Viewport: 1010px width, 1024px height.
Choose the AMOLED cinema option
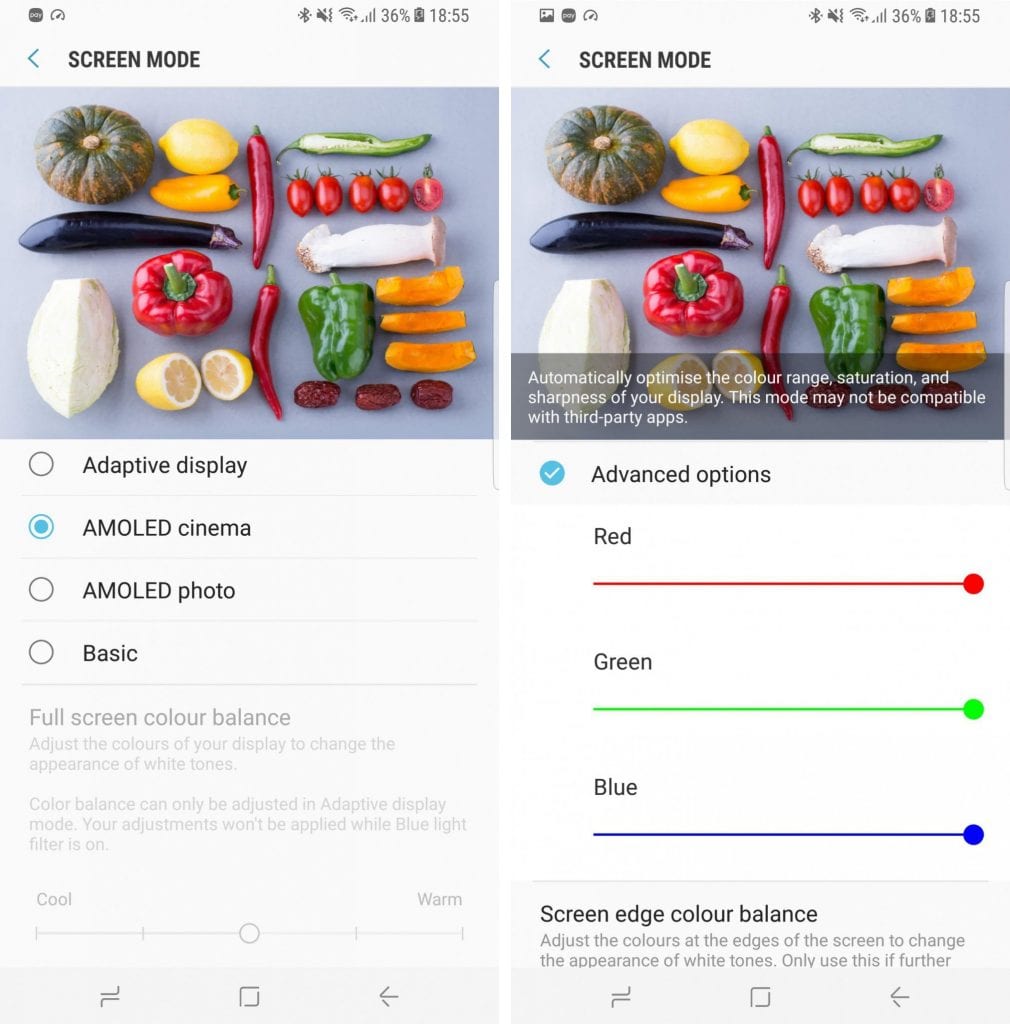tap(41, 528)
